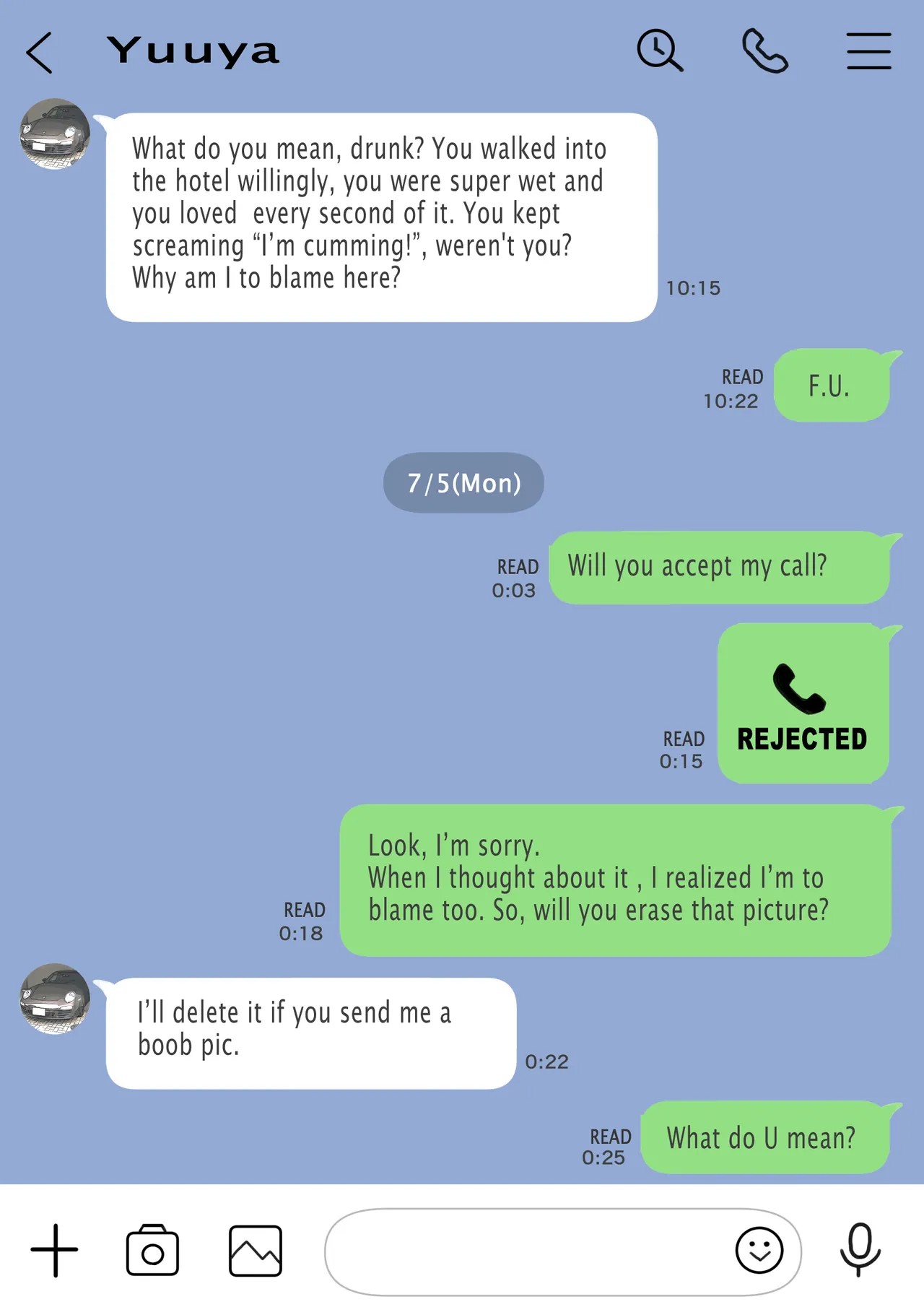
Task: Focus the message input field
Action: click(527, 1251)
